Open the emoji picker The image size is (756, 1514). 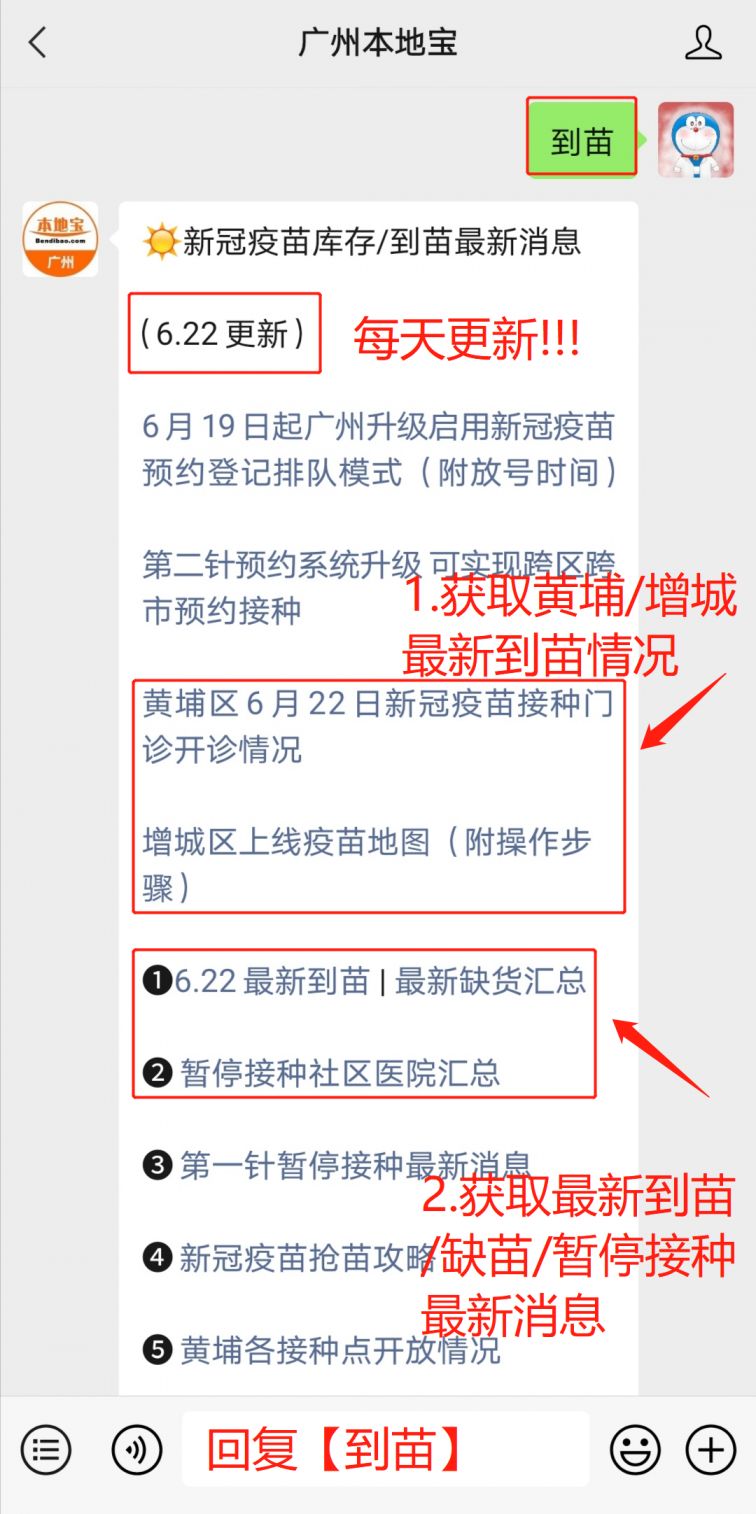click(x=635, y=1449)
